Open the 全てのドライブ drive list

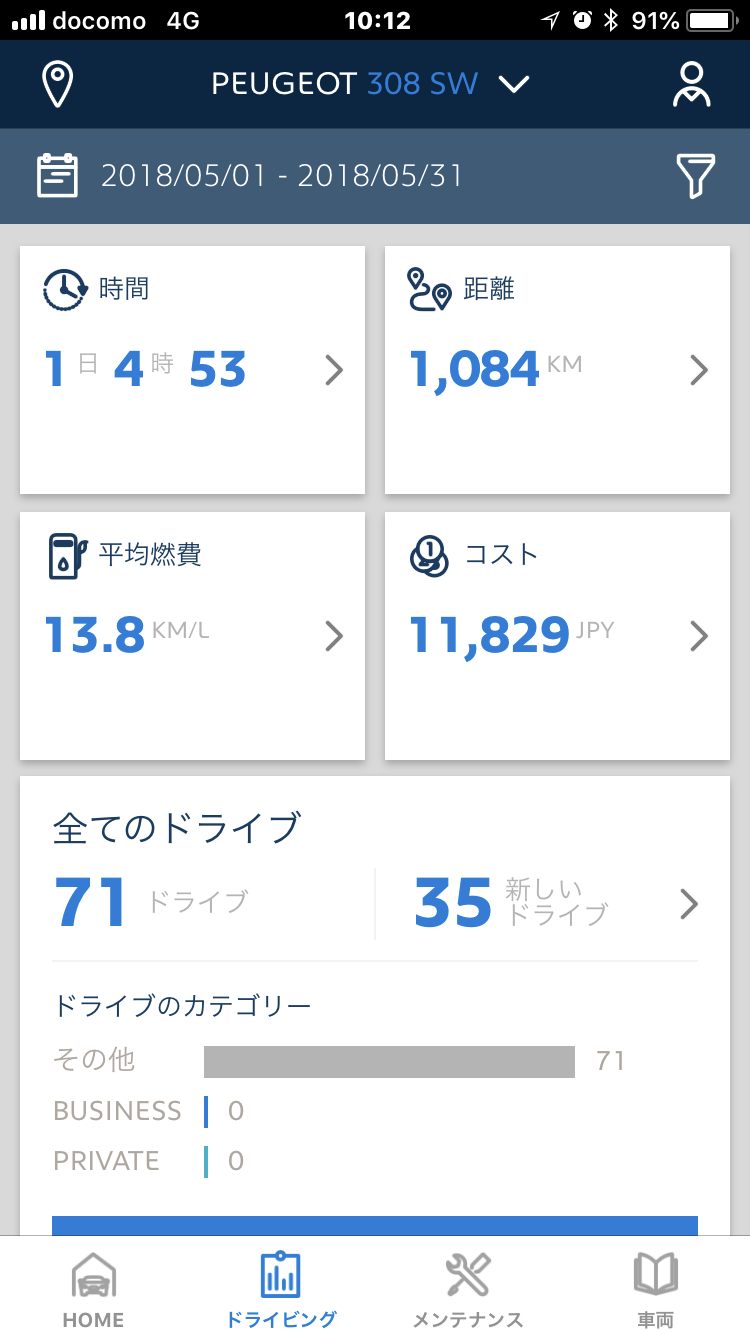688,904
